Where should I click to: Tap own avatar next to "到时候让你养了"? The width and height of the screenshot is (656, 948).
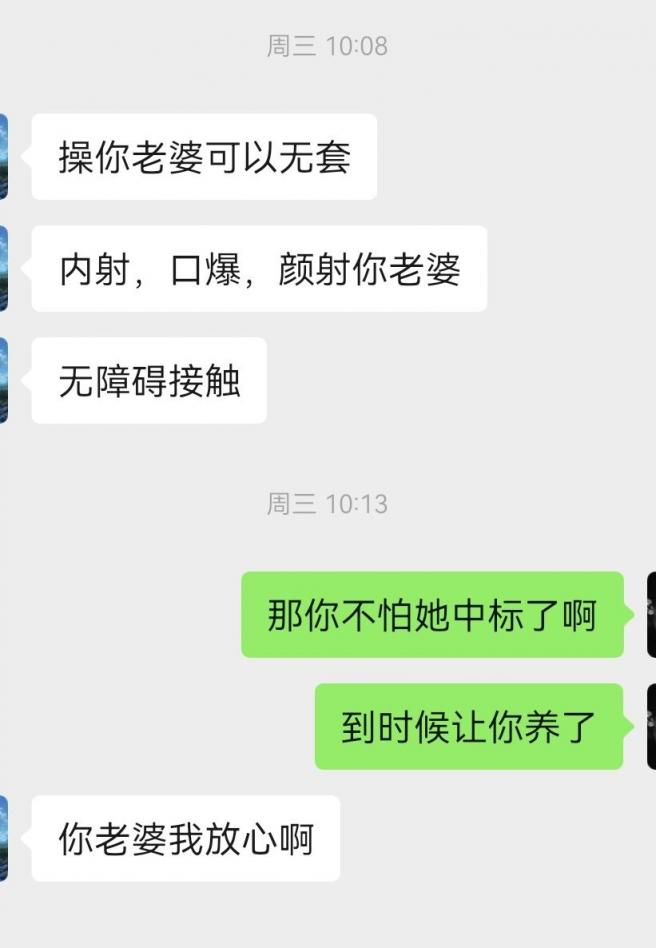pos(651,726)
